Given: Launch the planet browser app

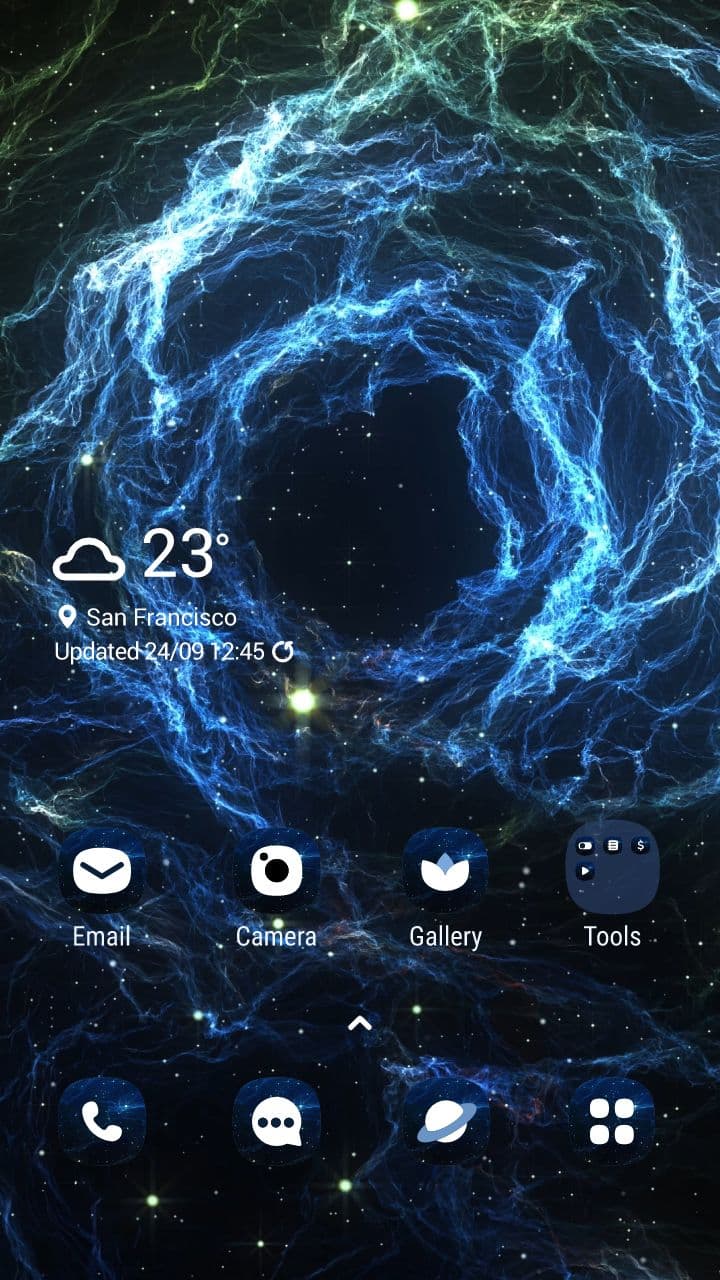Looking at the screenshot, I should click(445, 1122).
